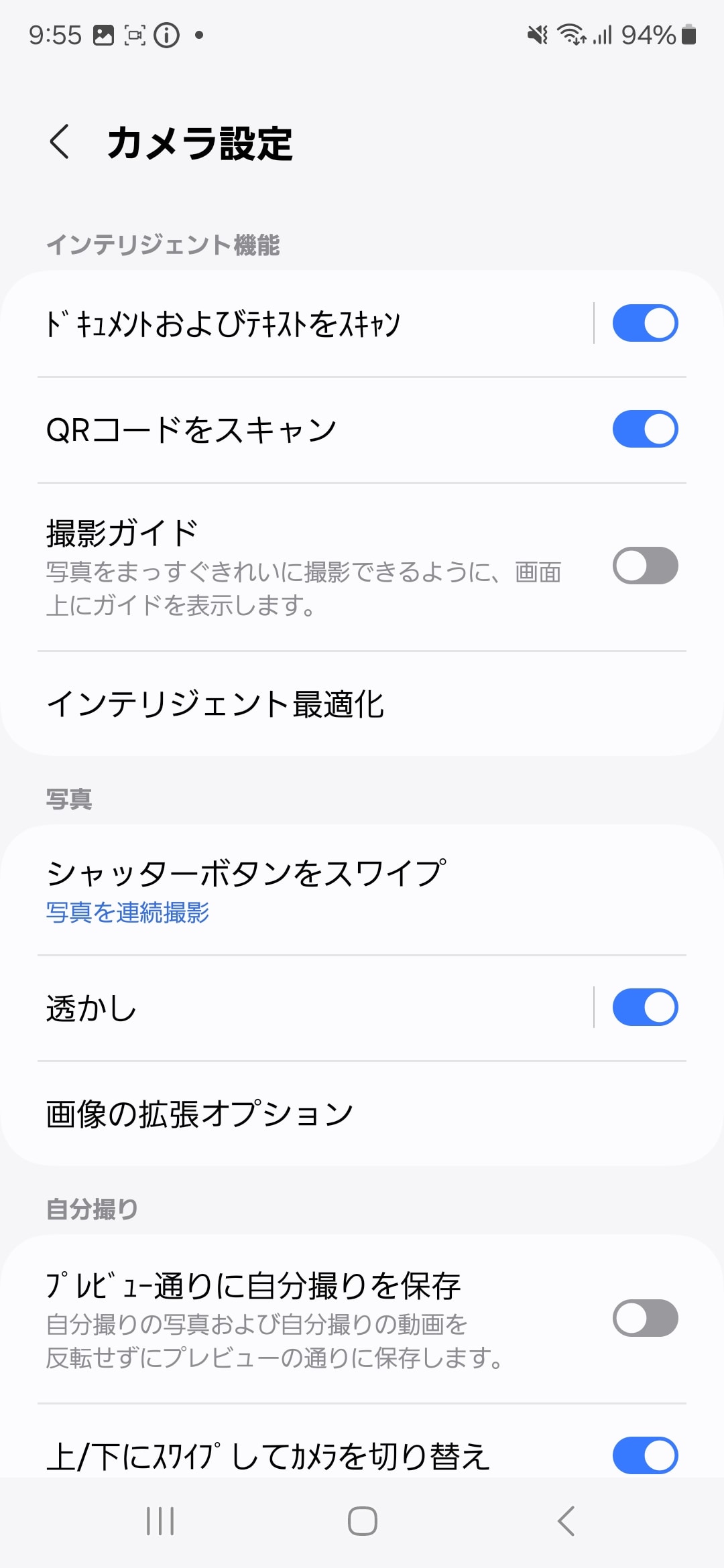Viewport: 724px width, 1568px height.
Task: Disable ドキュメントおよびテキストをスキャン toggle
Action: coord(646,322)
